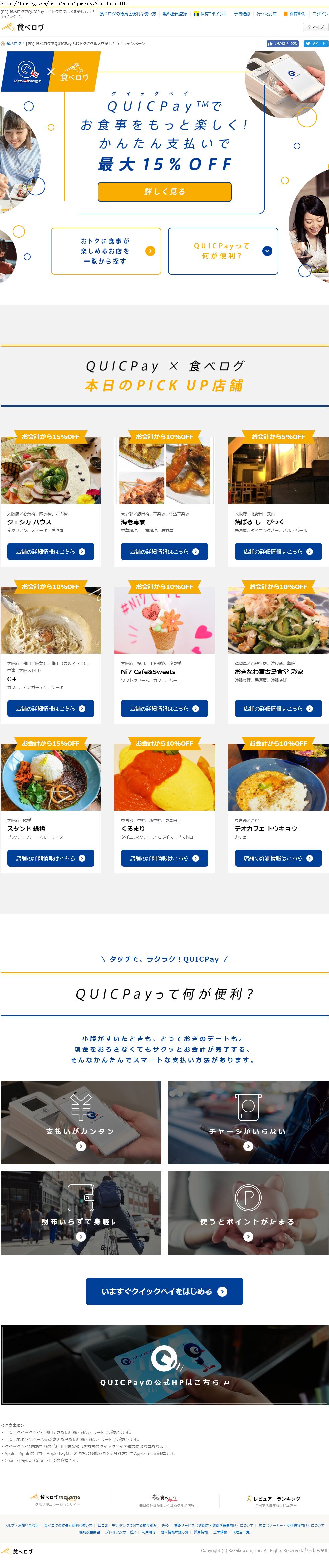View store details for おきなわ富古島食堂 彩家

[278, 709]
